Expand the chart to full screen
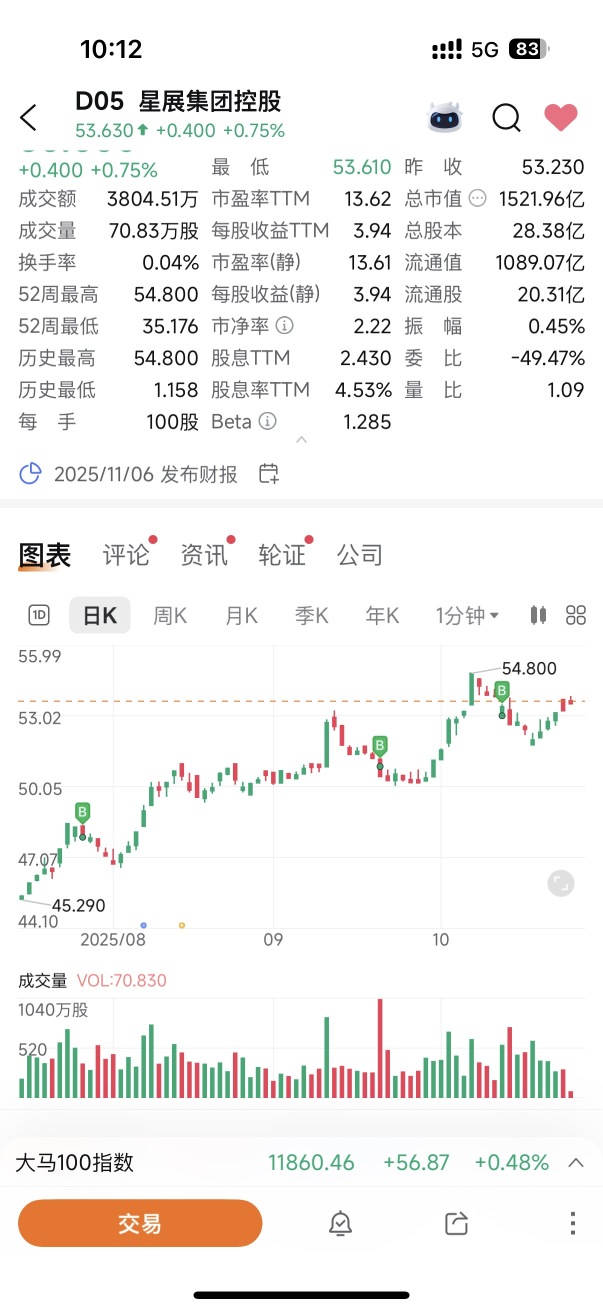The width and height of the screenshot is (603, 1311). tap(561, 882)
